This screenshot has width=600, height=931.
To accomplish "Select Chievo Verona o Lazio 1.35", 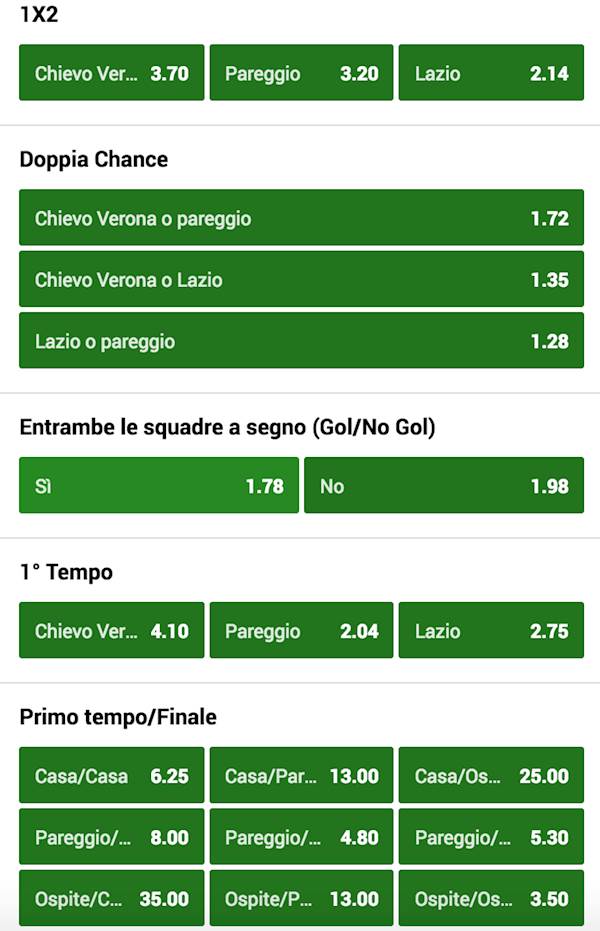I will click(x=301, y=279).
